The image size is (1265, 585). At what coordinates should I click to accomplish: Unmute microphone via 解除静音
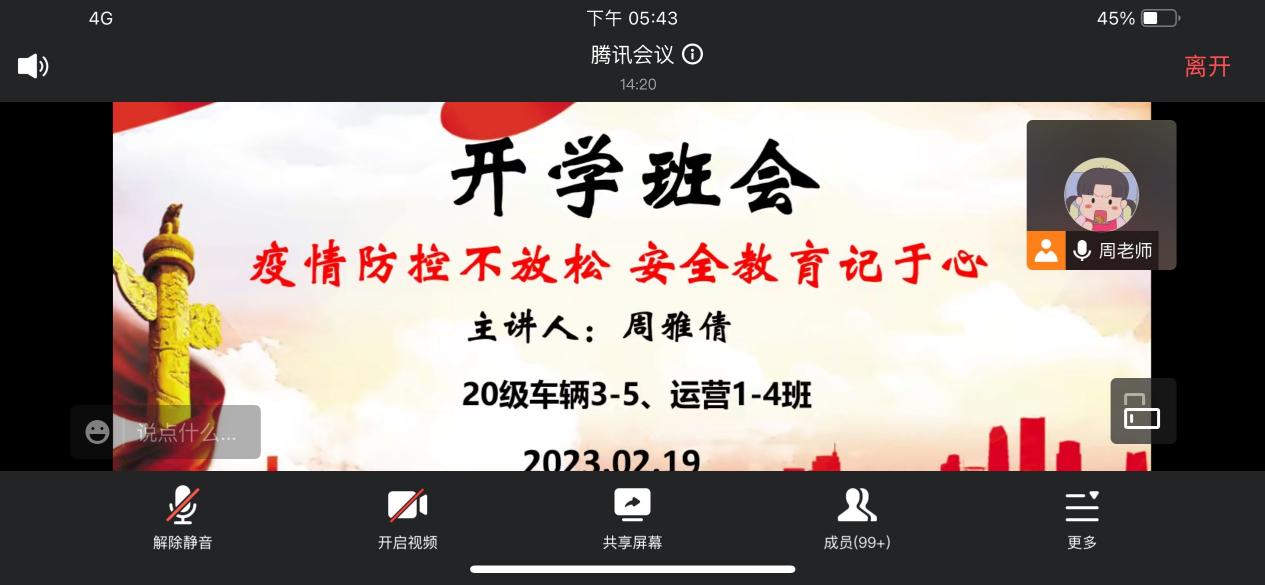pos(182,518)
